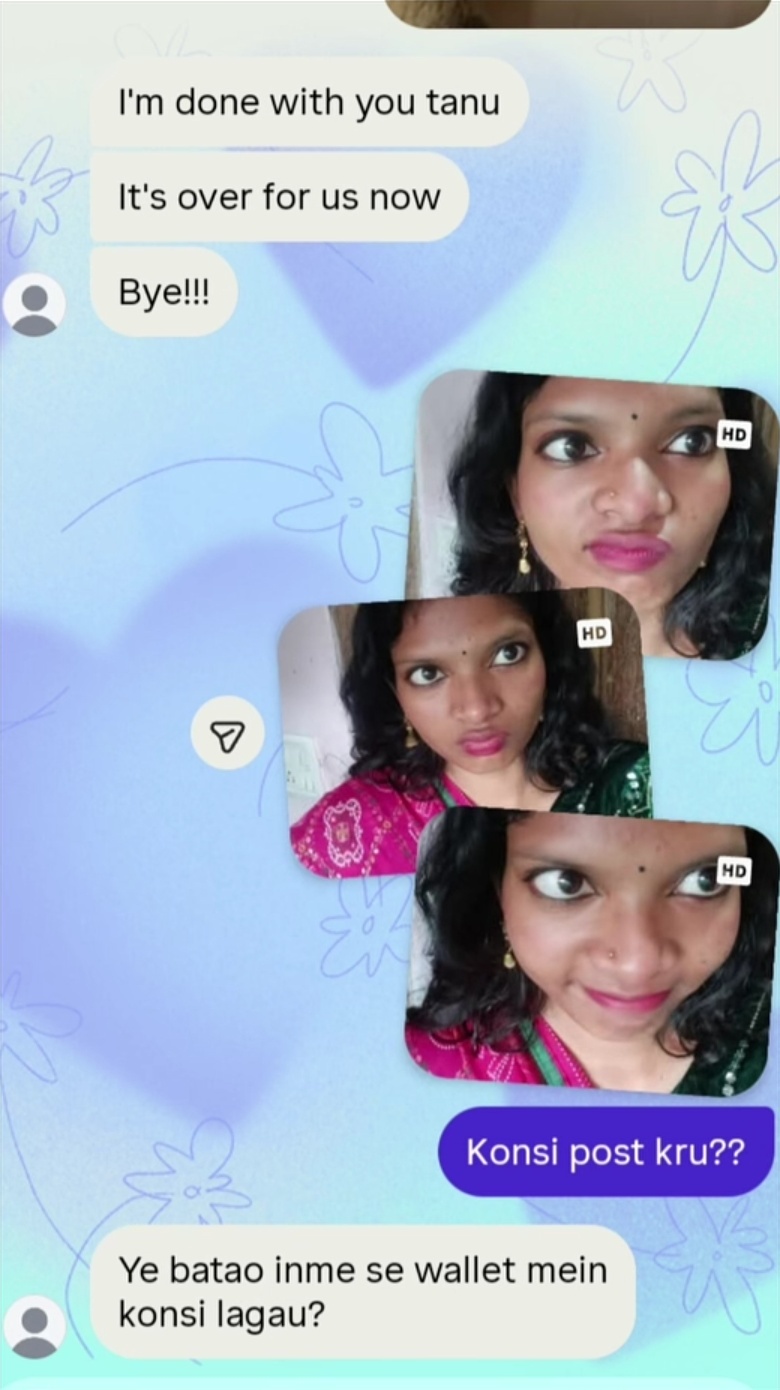Open sender's profile avatar next to Bye!!!
This screenshot has width=780, height=1390.
pyautogui.click(x=34, y=304)
